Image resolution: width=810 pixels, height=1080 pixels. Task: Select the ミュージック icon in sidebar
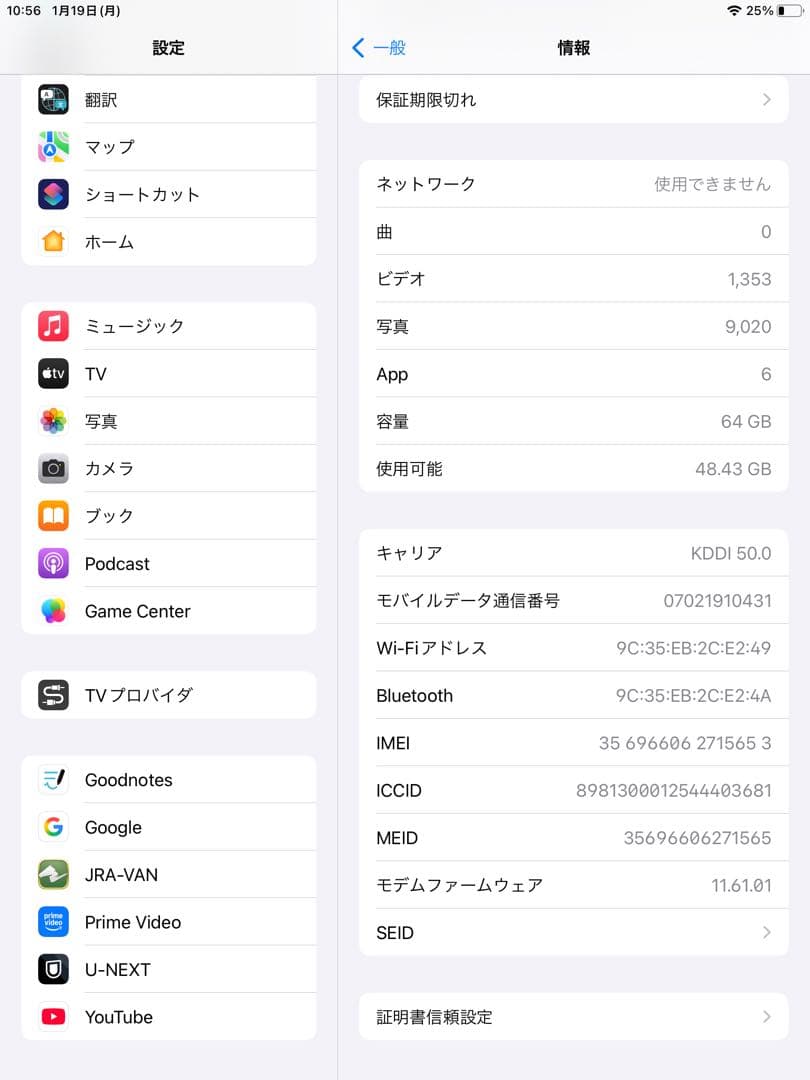pos(52,326)
